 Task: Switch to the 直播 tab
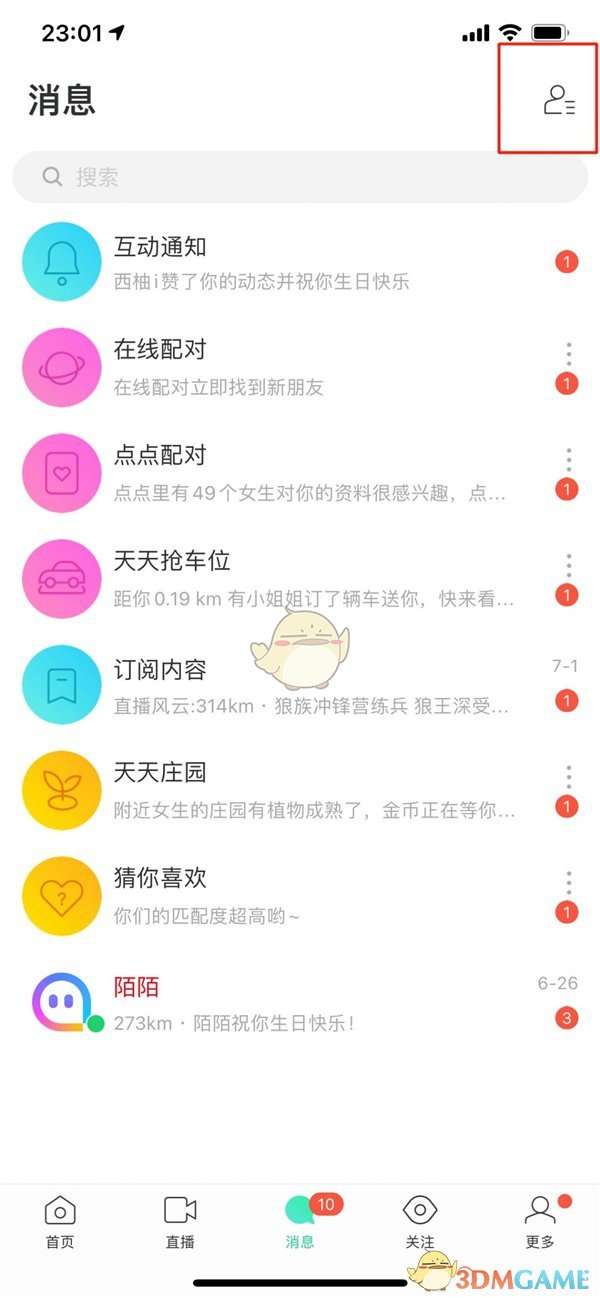coord(180,1222)
